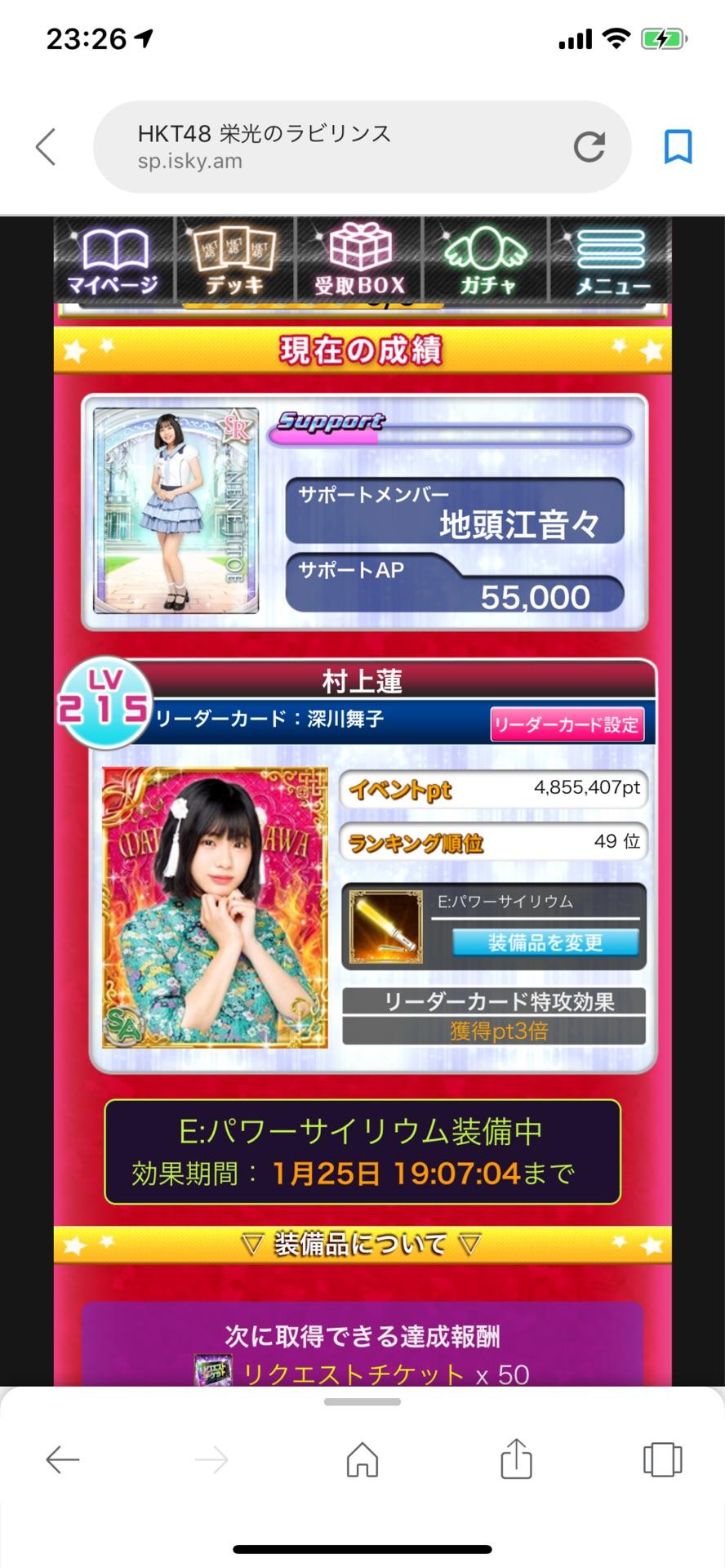Bookmark this page
This screenshot has width=725, height=1568.
(x=678, y=147)
